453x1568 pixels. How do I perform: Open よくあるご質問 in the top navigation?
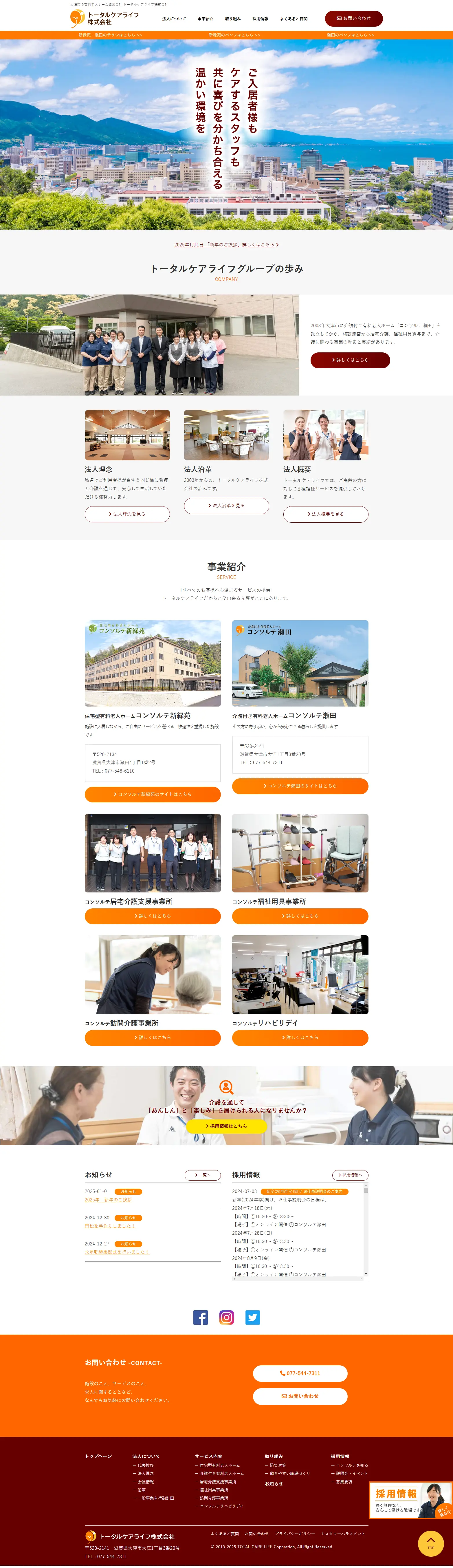[294, 19]
